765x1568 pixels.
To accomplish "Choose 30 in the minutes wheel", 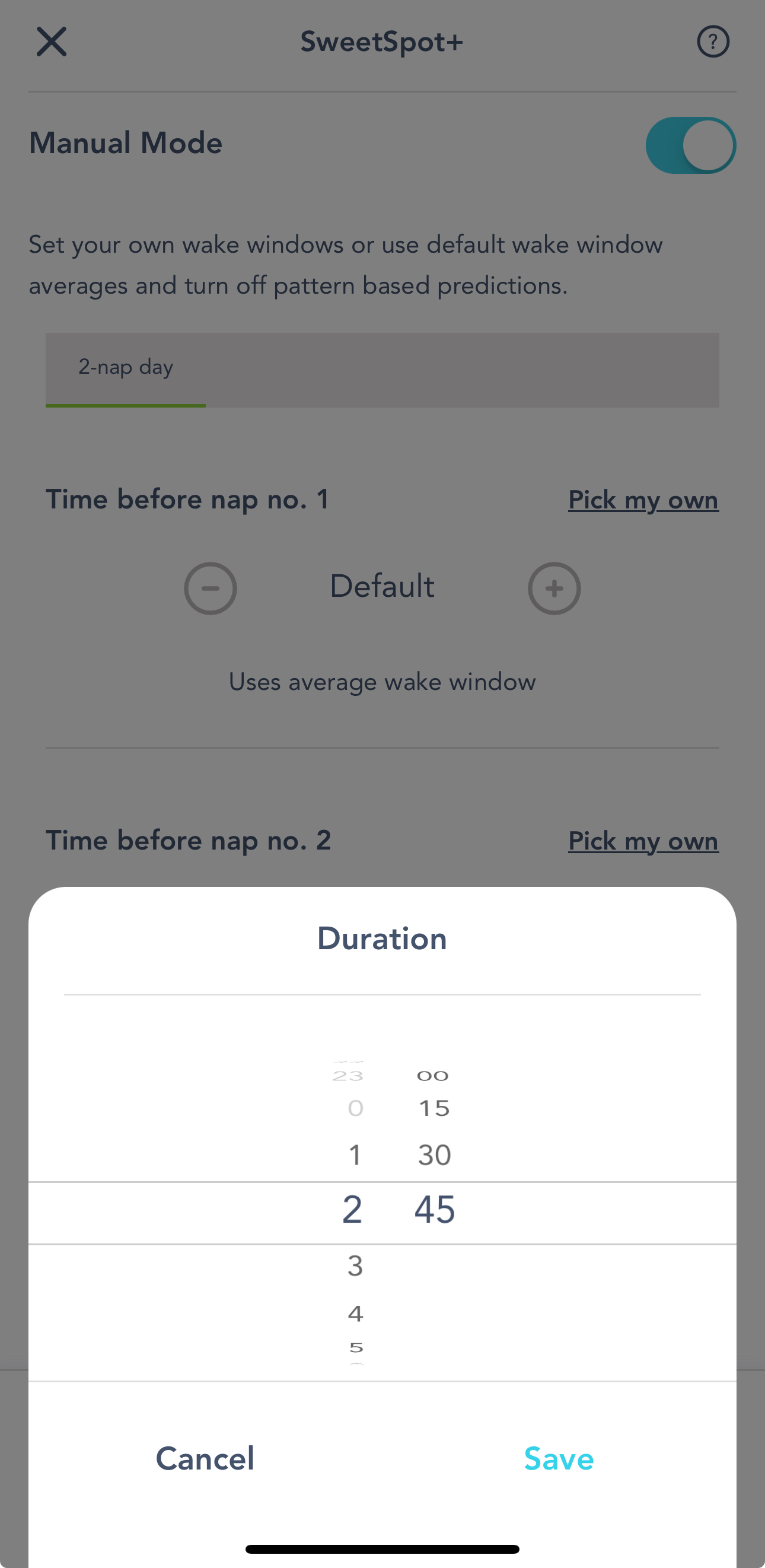I will [x=434, y=1154].
